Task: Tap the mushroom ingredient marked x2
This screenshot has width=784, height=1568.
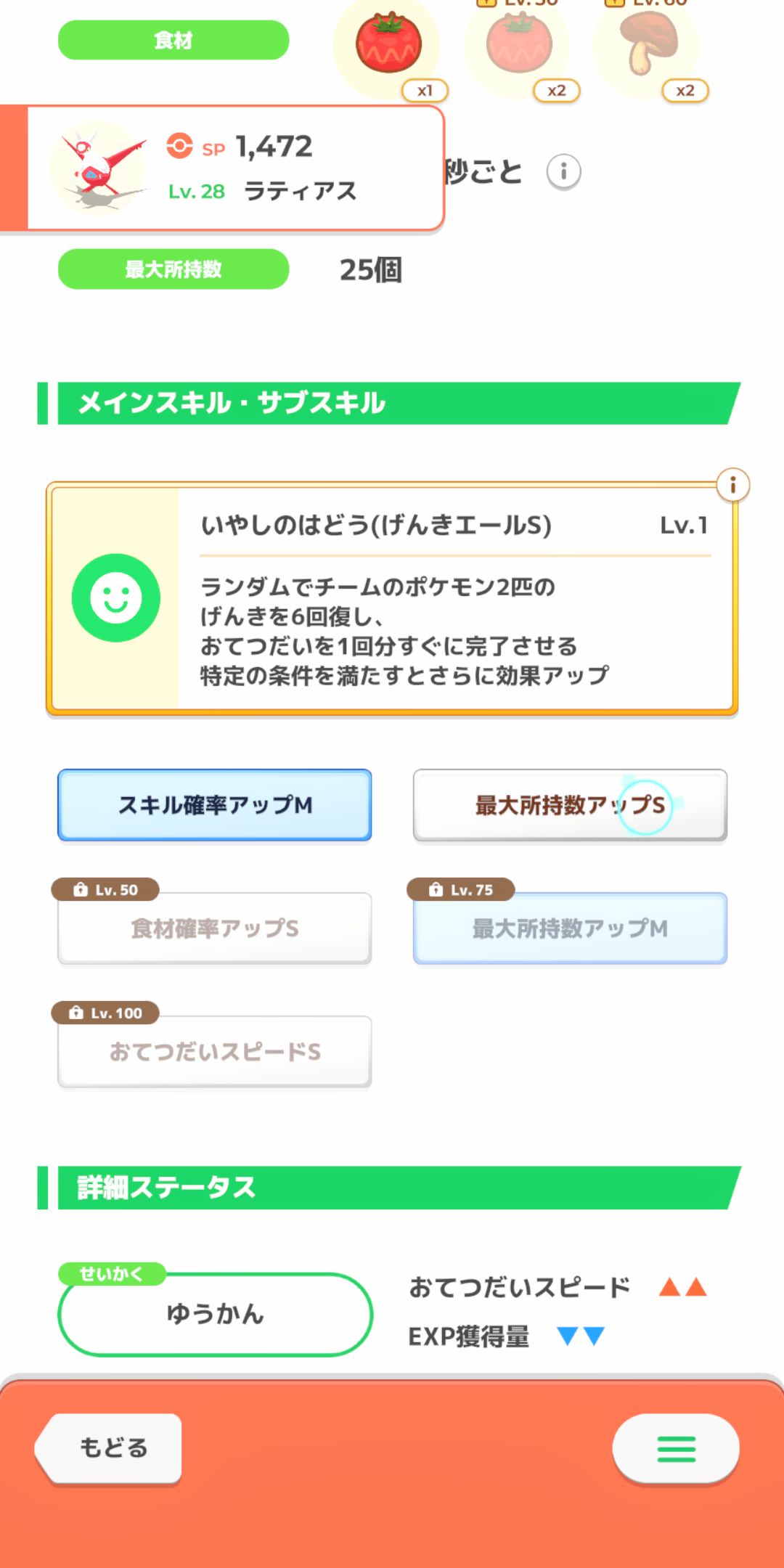Action: coord(648,46)
